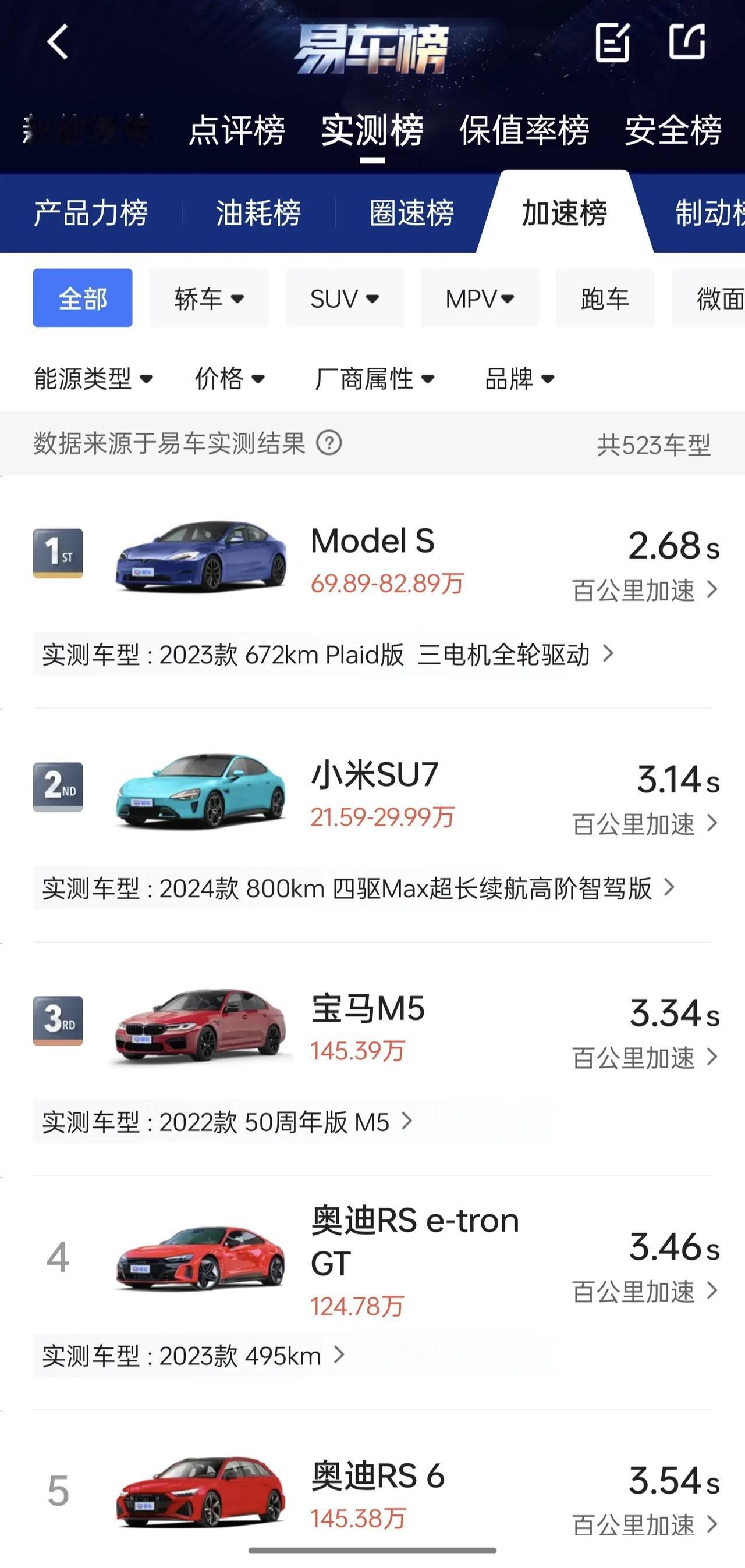Share this ranking page

pyautogui.click(x=688, y=41)
